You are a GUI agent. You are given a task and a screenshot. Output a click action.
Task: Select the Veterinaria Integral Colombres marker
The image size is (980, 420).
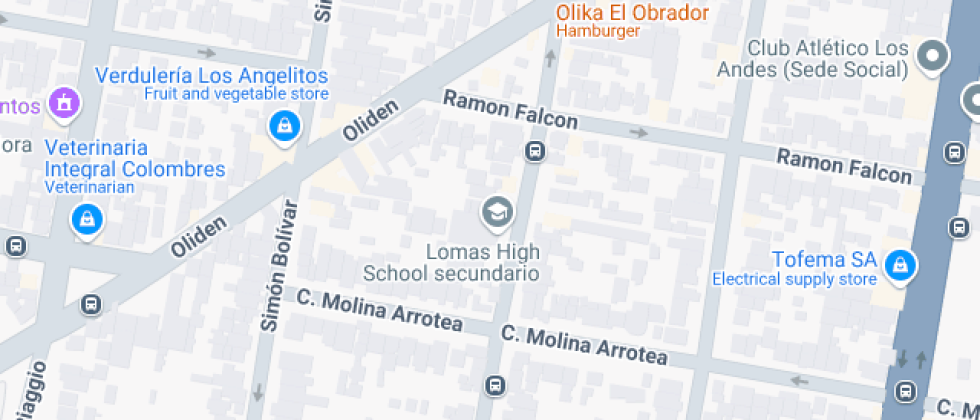(88, 219)
